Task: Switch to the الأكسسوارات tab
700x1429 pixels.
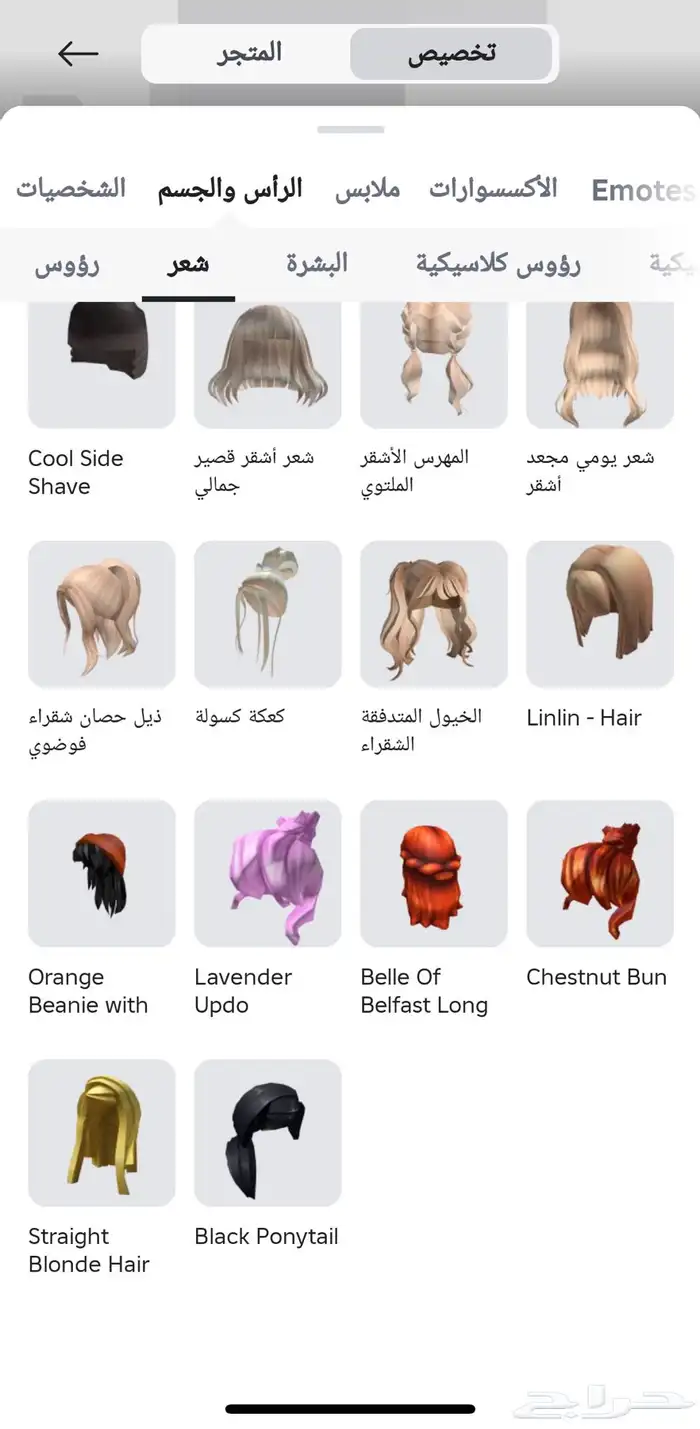Action: coord(493,188)
